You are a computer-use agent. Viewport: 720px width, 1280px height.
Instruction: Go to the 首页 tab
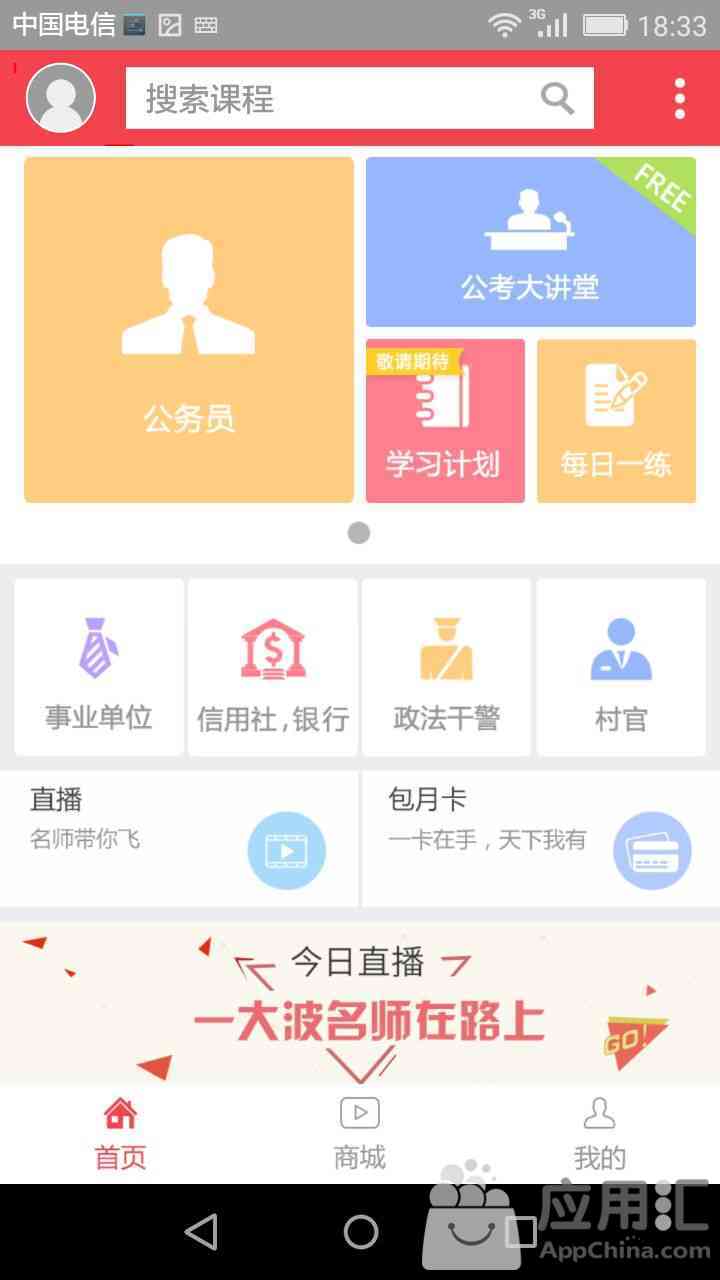120,1135
